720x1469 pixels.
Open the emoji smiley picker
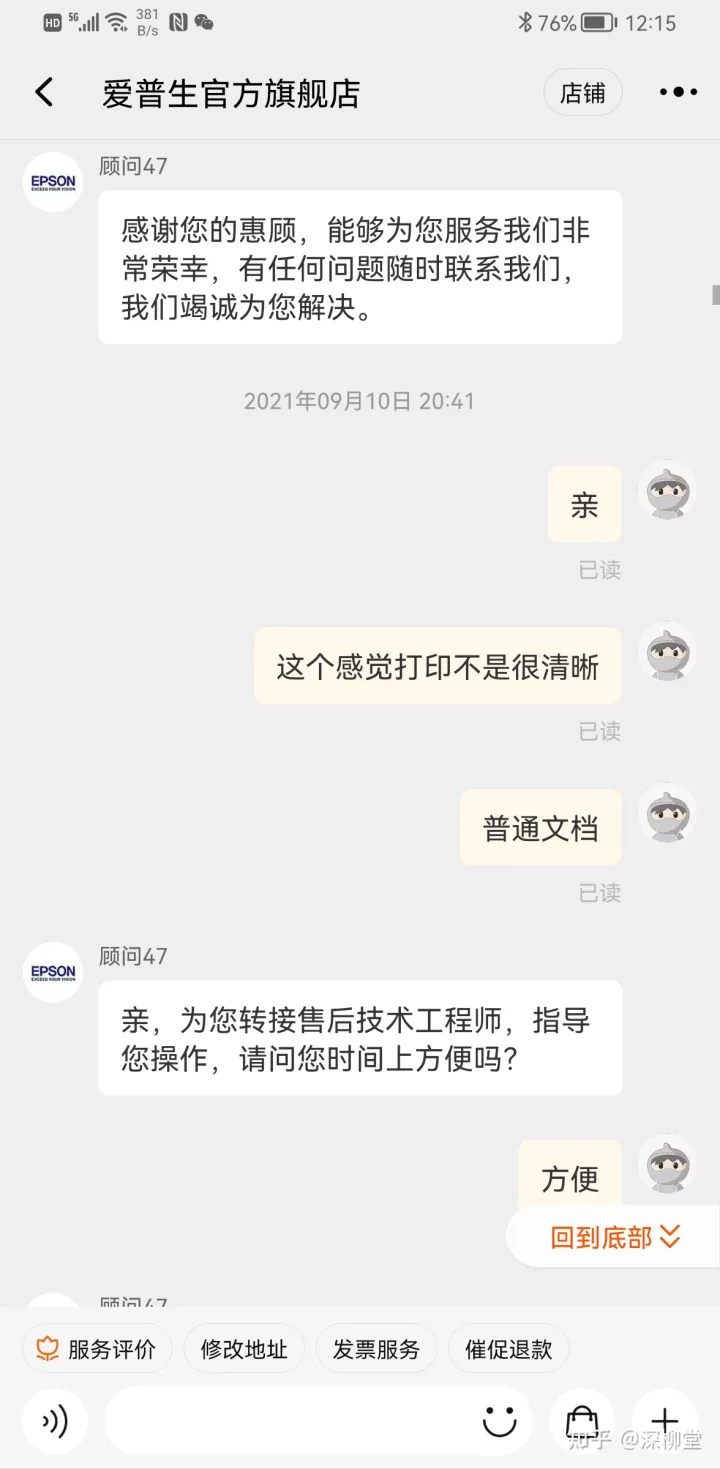click(499, 1421)
